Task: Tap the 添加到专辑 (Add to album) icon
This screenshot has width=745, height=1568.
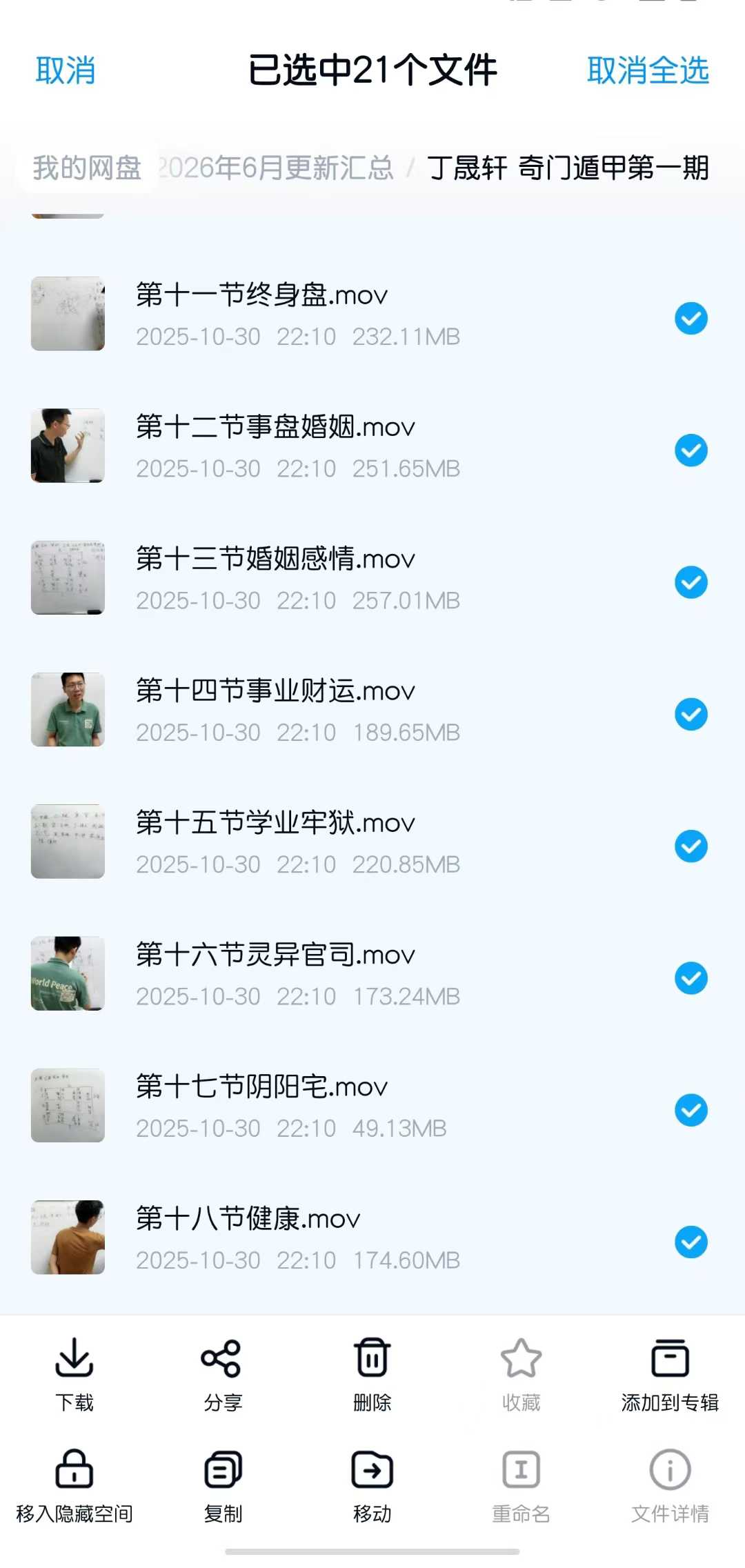Action: pyautogui.click(x=670, y=1356)
